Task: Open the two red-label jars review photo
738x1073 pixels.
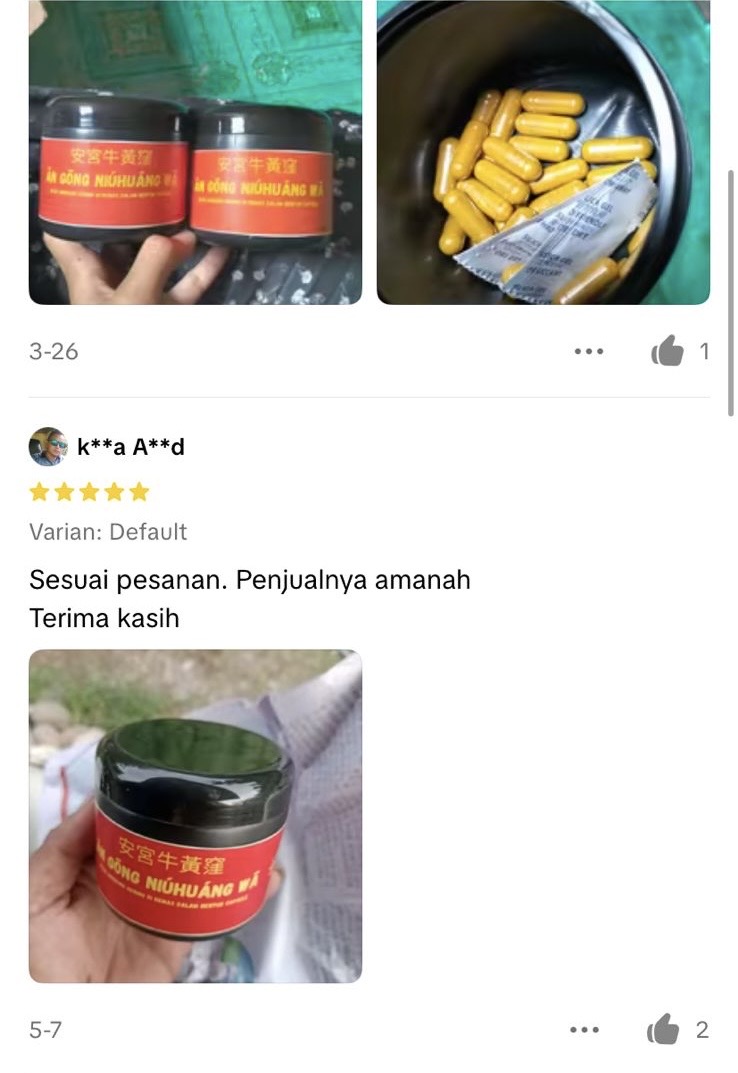Action: [195, 152]
